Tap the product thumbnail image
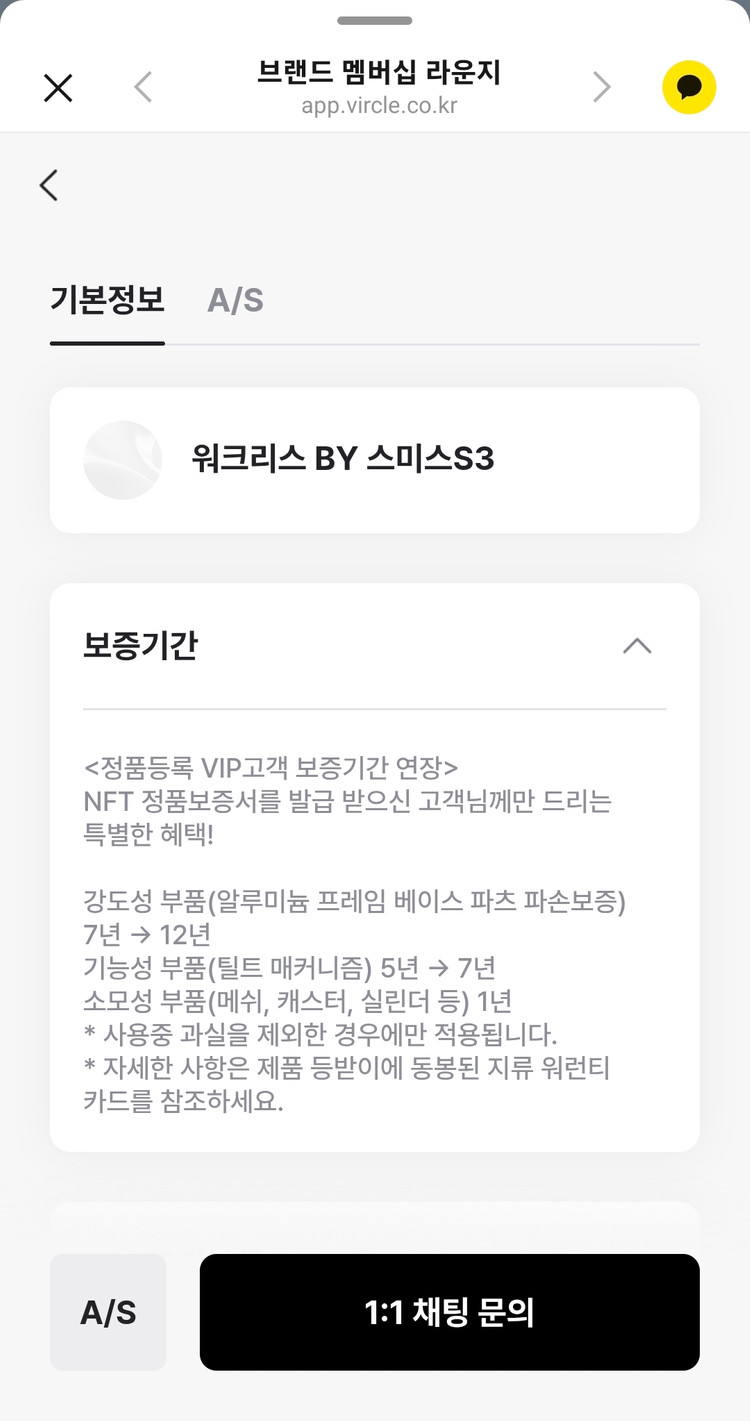 pos(122,460)
